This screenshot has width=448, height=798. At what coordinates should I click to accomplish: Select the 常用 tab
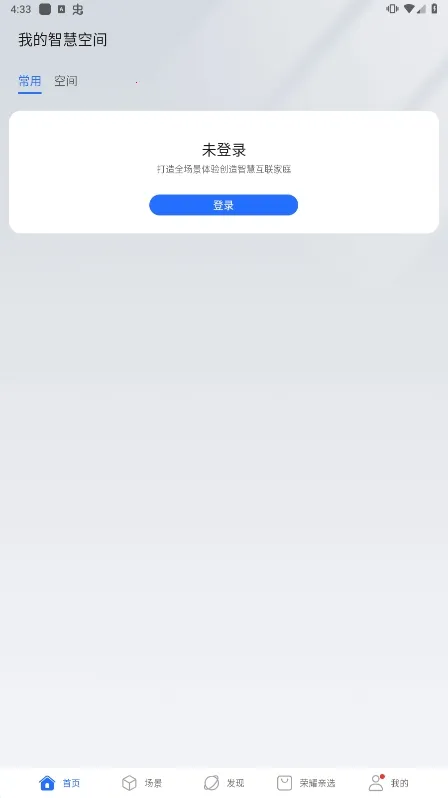pos(30,81)
